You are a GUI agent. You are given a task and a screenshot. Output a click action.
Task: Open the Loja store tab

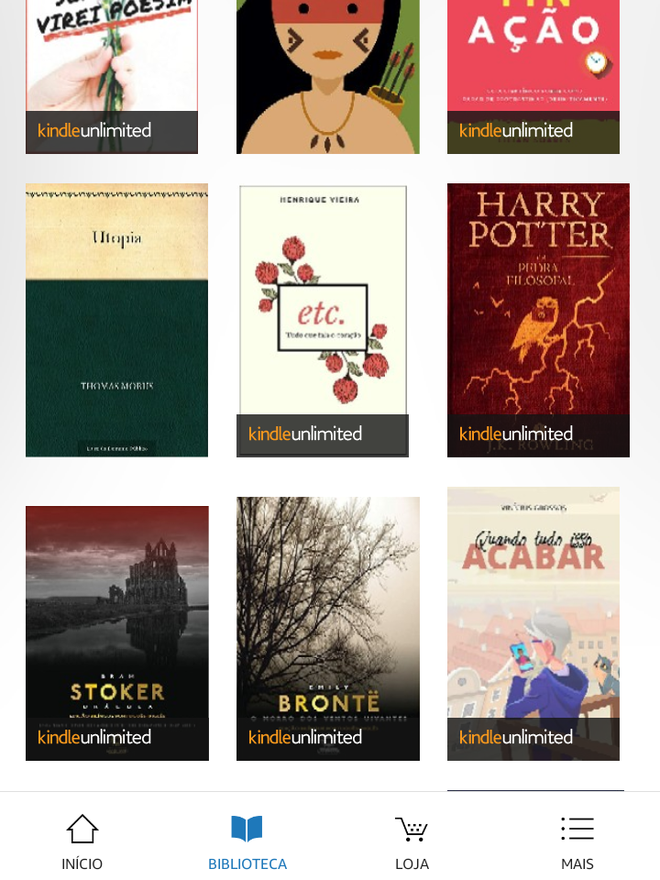point(411,842)
